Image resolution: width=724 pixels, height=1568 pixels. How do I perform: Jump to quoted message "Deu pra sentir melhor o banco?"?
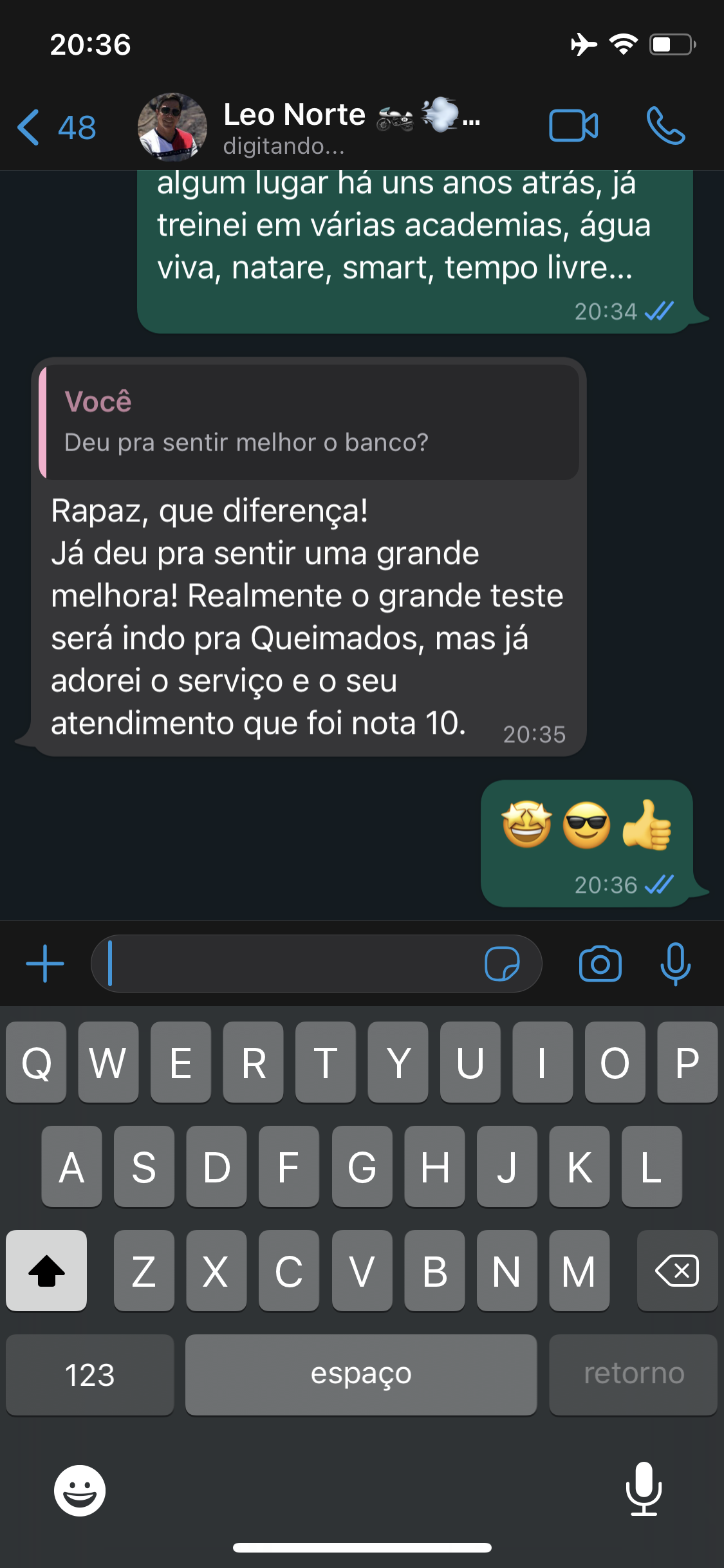[309, 422]
